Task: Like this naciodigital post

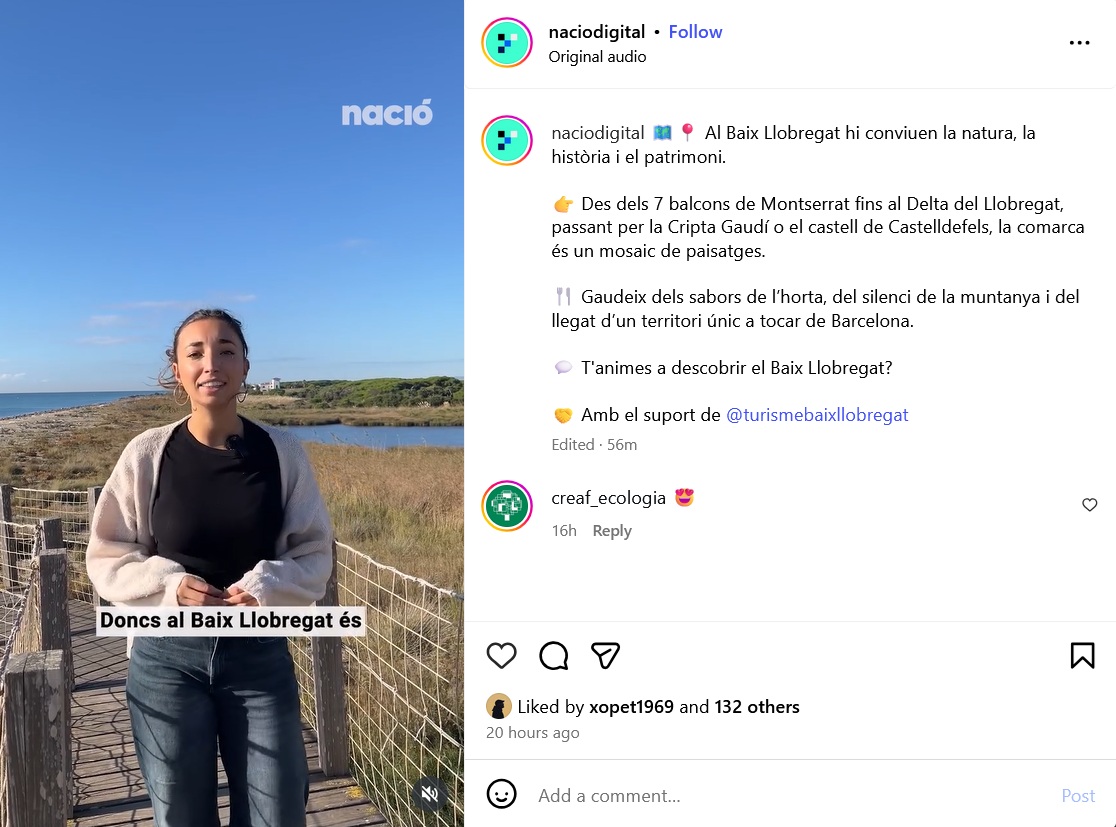Action: [501, 655]
